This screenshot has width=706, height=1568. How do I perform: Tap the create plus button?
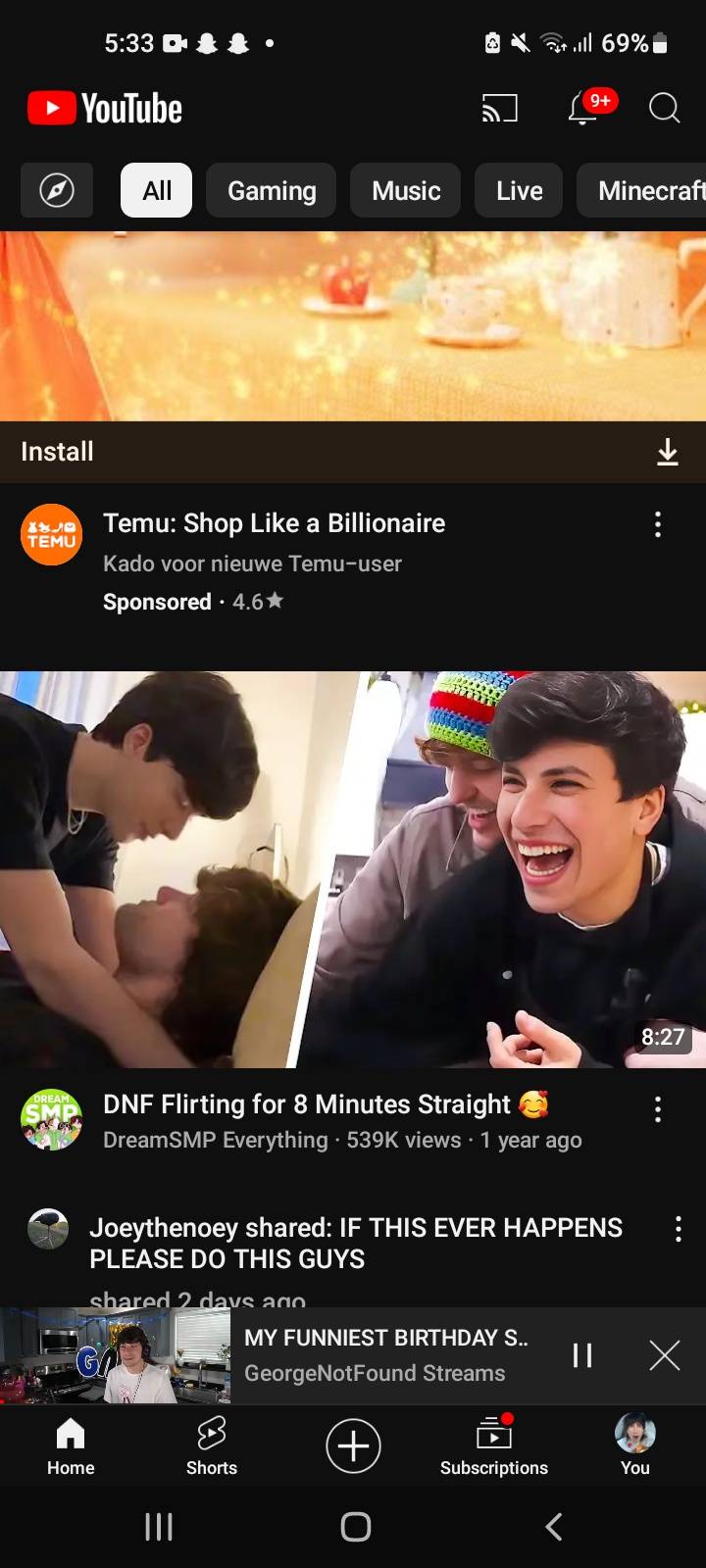tap(353, 1445)
